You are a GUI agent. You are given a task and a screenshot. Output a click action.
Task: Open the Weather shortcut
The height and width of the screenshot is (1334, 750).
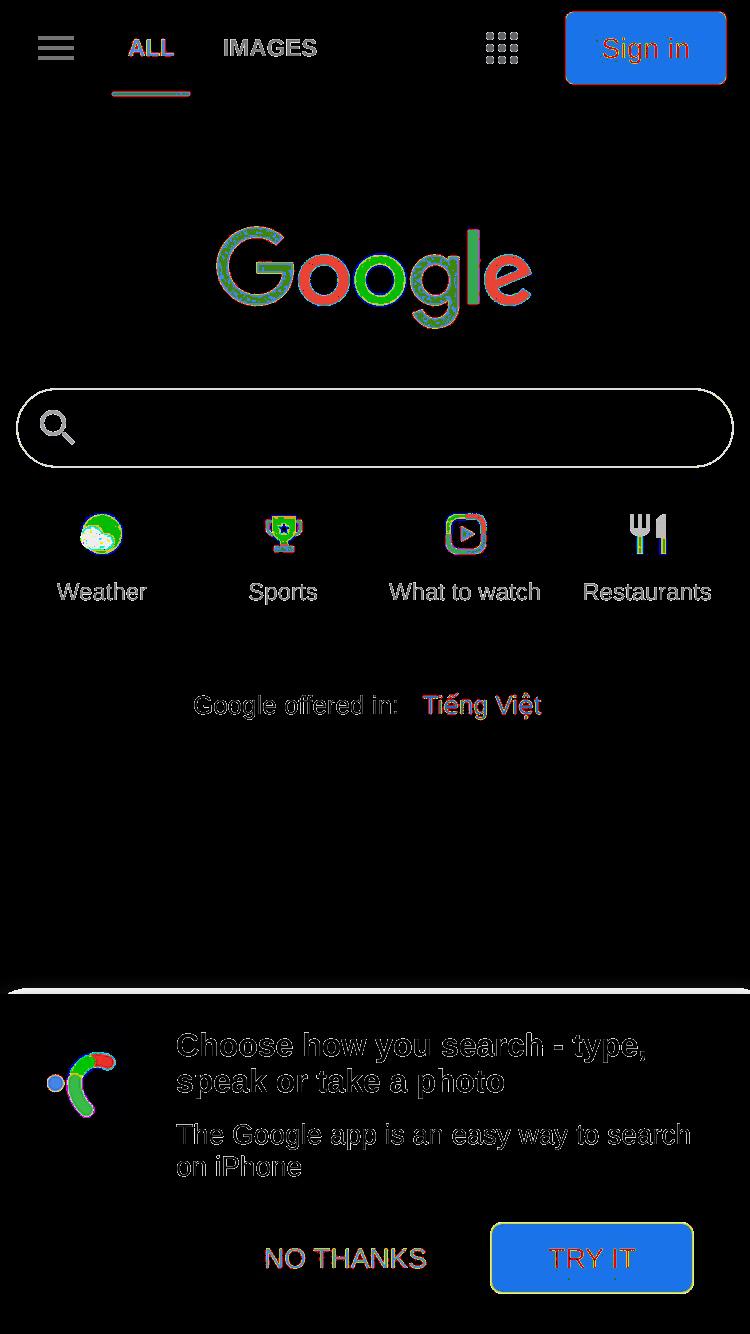click(x=102, y=558)
